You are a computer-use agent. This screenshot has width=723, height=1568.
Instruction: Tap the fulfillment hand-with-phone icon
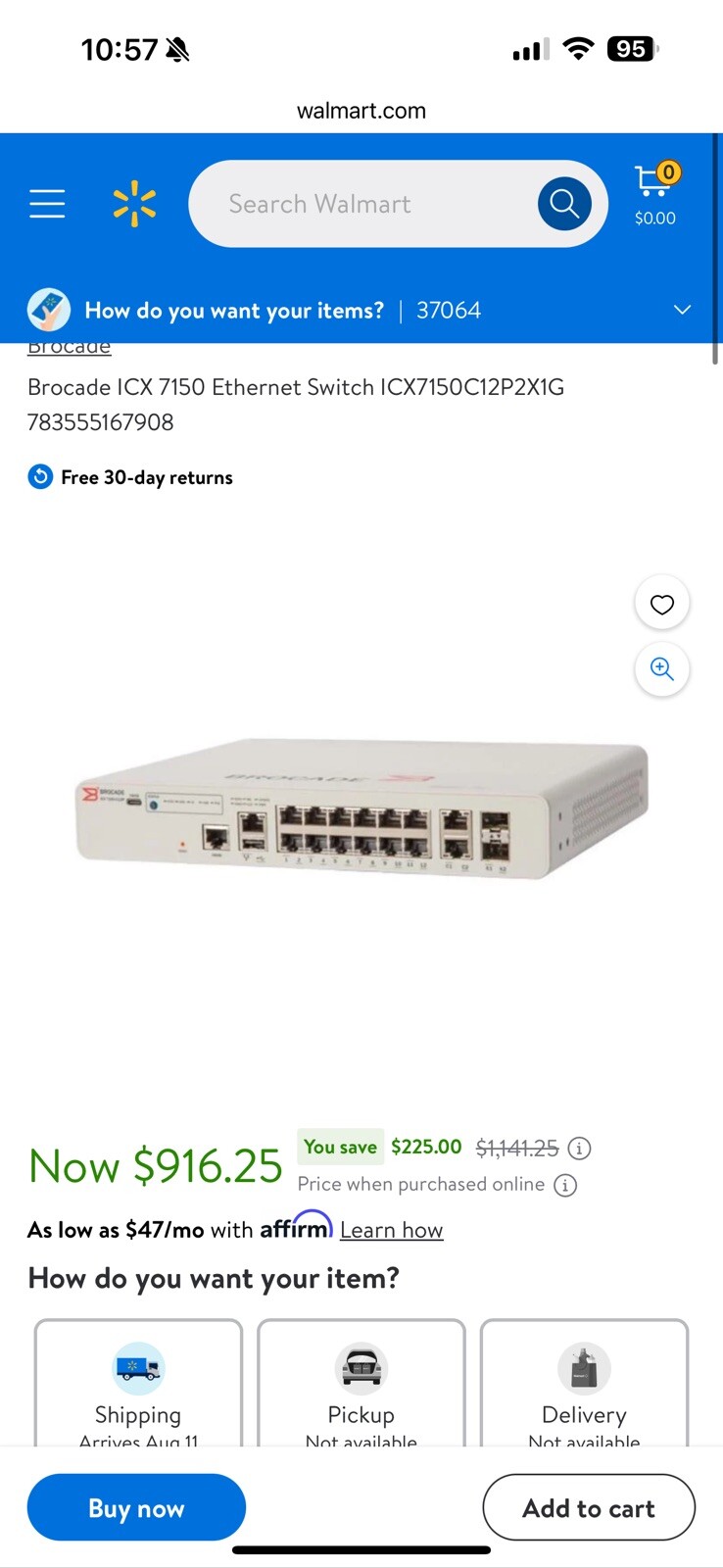(49, 310)
